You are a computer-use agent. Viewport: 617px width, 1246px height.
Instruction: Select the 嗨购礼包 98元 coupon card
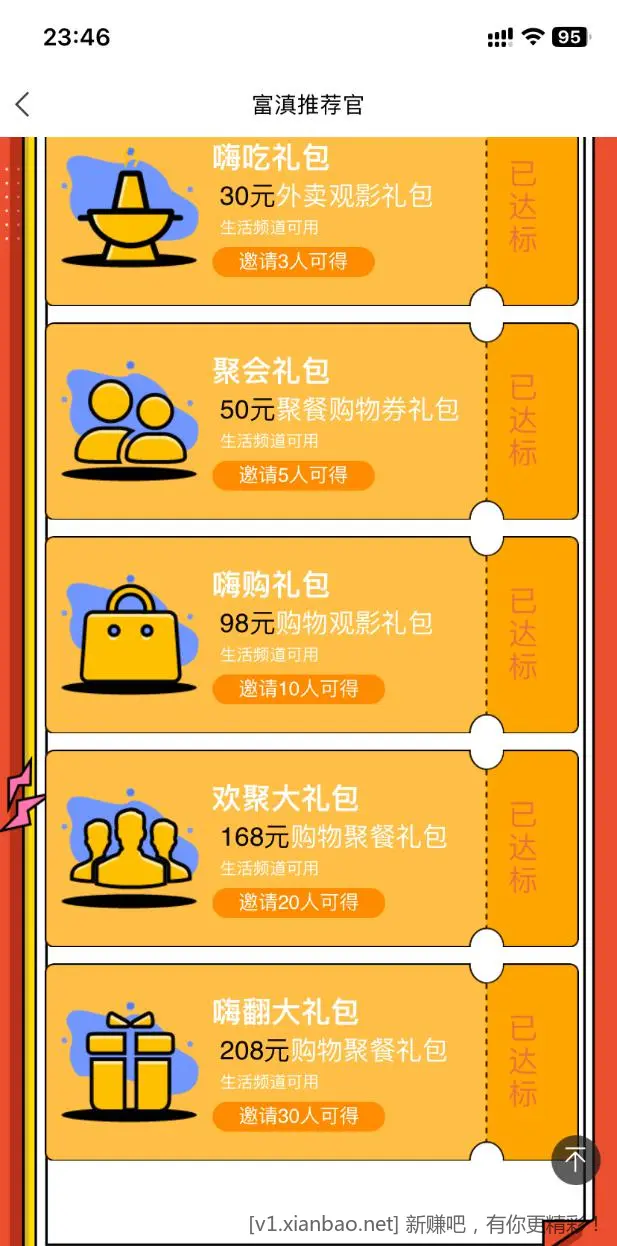click(312, 635)
